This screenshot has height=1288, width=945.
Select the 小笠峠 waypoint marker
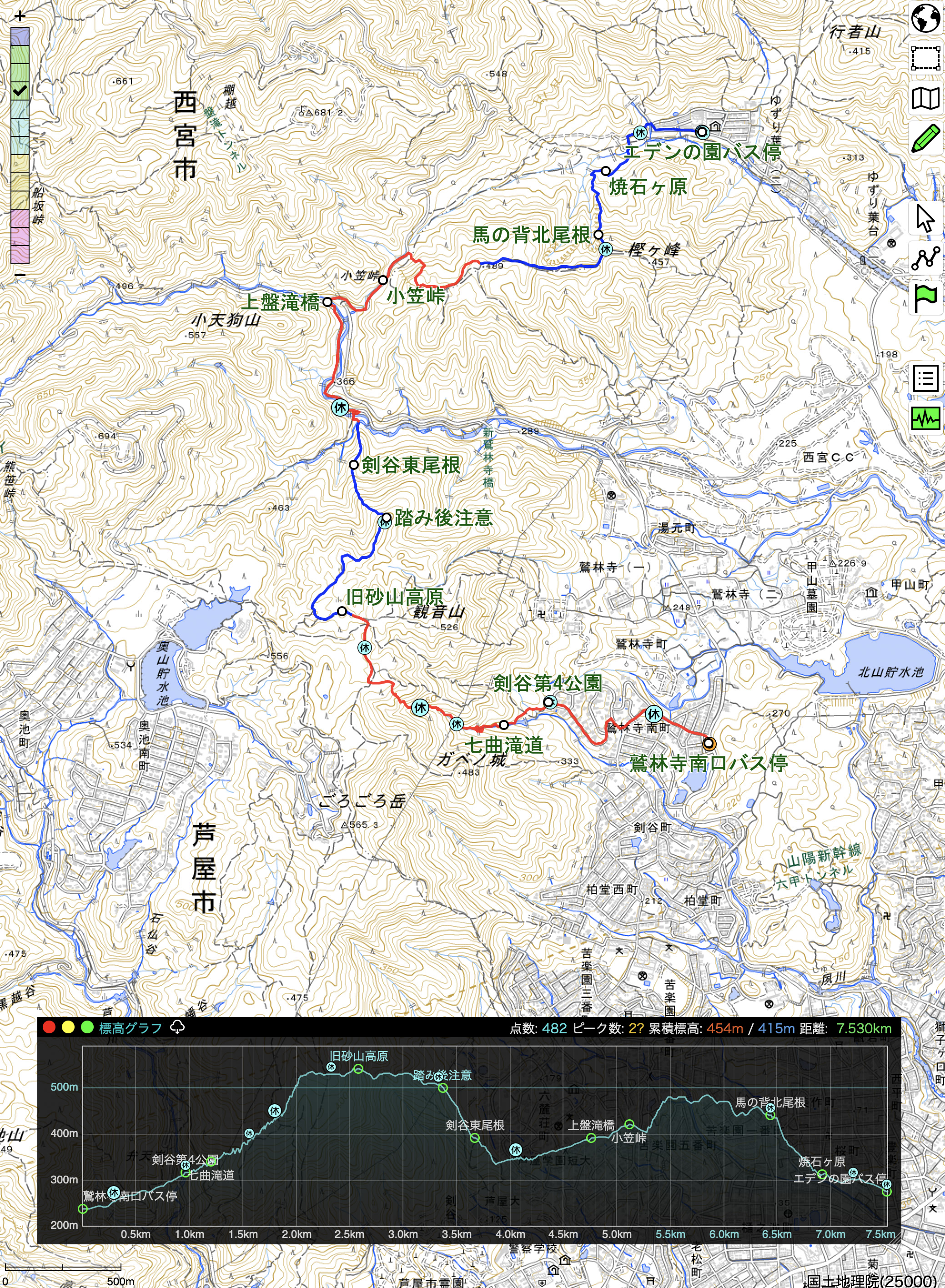tap(383, 280)
